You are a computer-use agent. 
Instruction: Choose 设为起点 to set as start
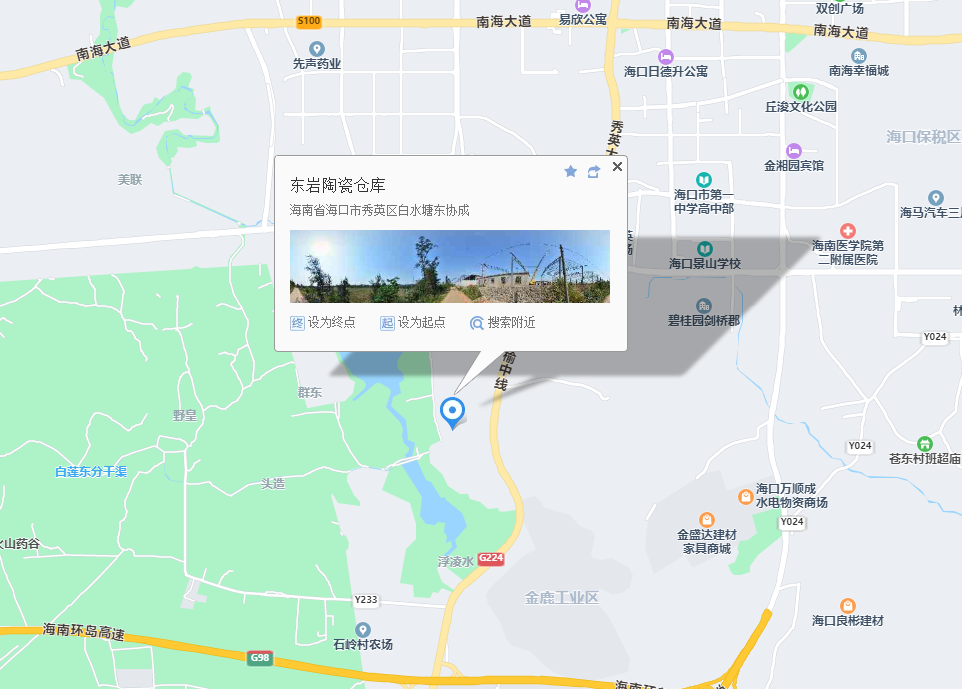(x=413, y=323)
